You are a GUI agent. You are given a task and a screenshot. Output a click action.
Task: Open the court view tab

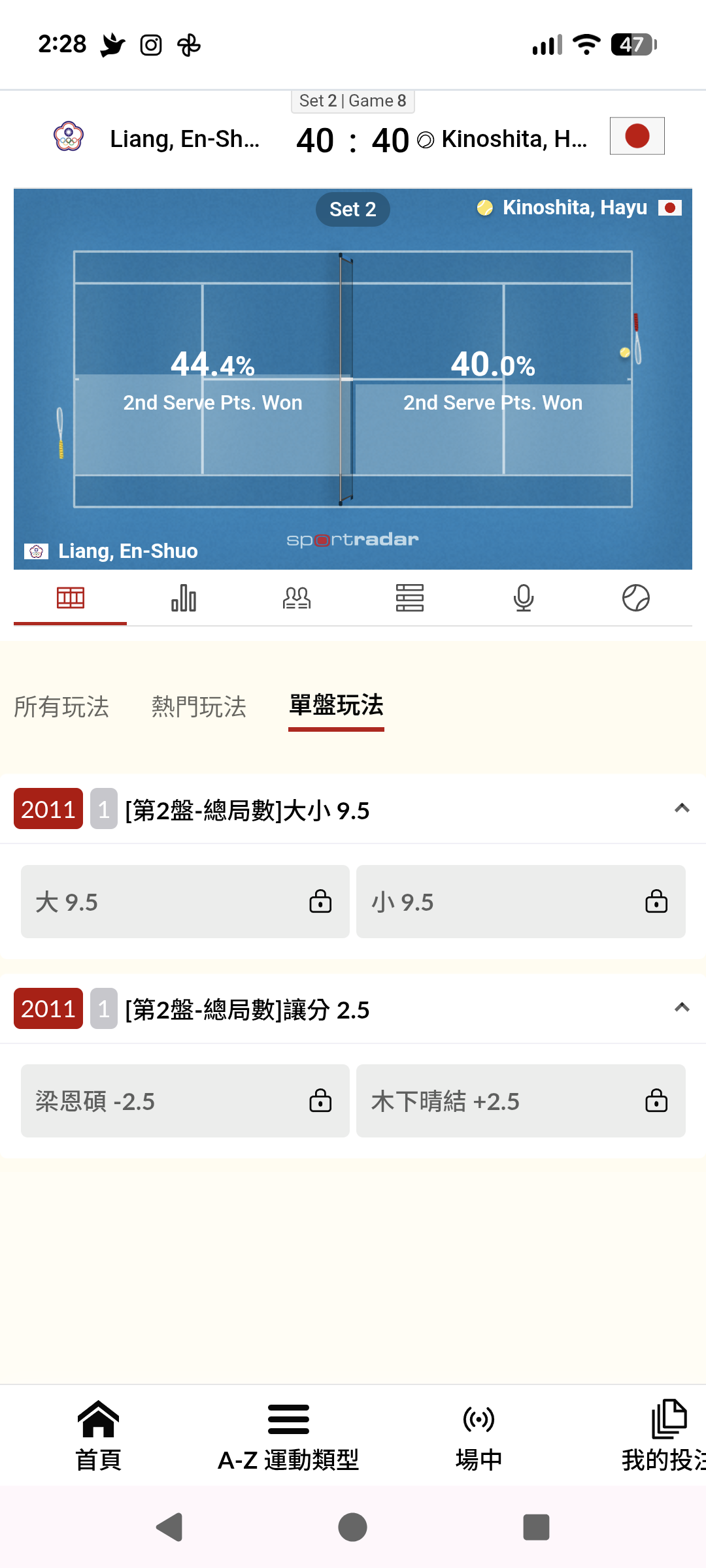point(71,598)
